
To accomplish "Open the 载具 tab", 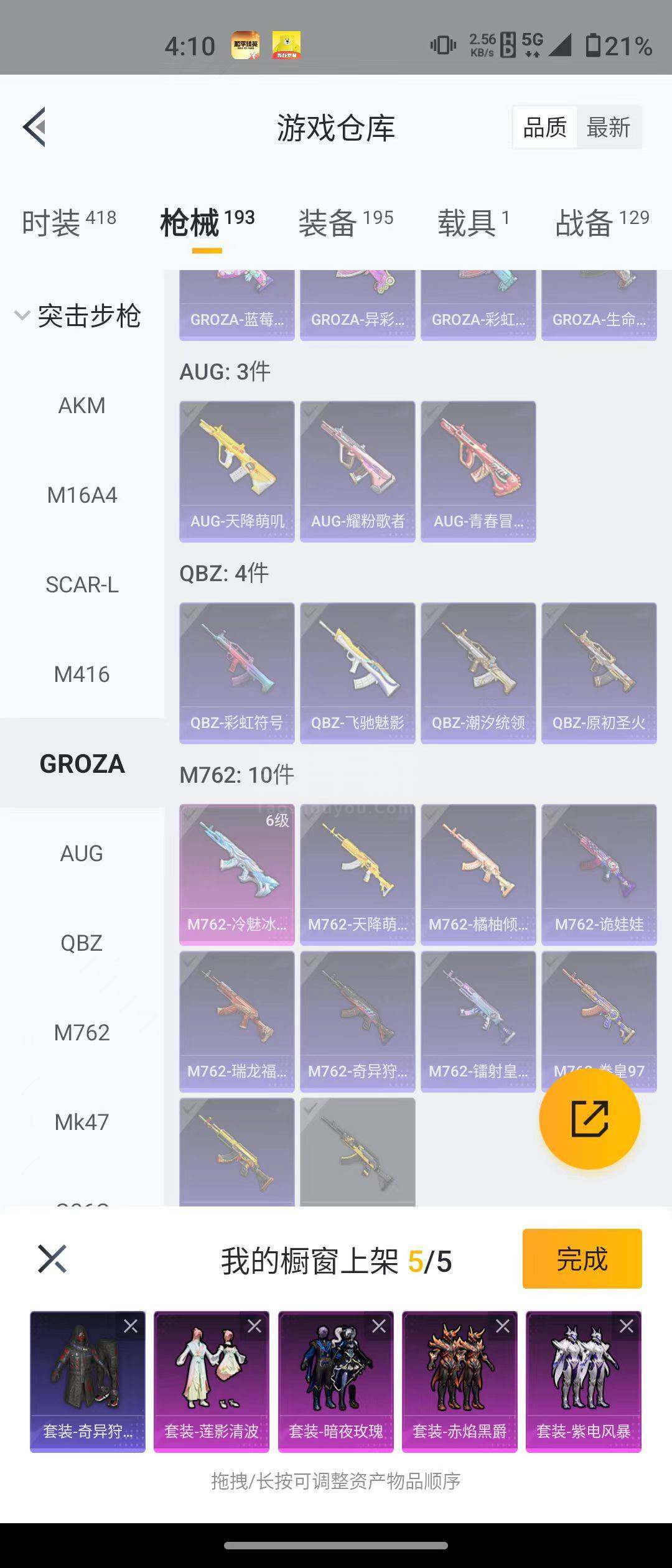I will point(473,222).
